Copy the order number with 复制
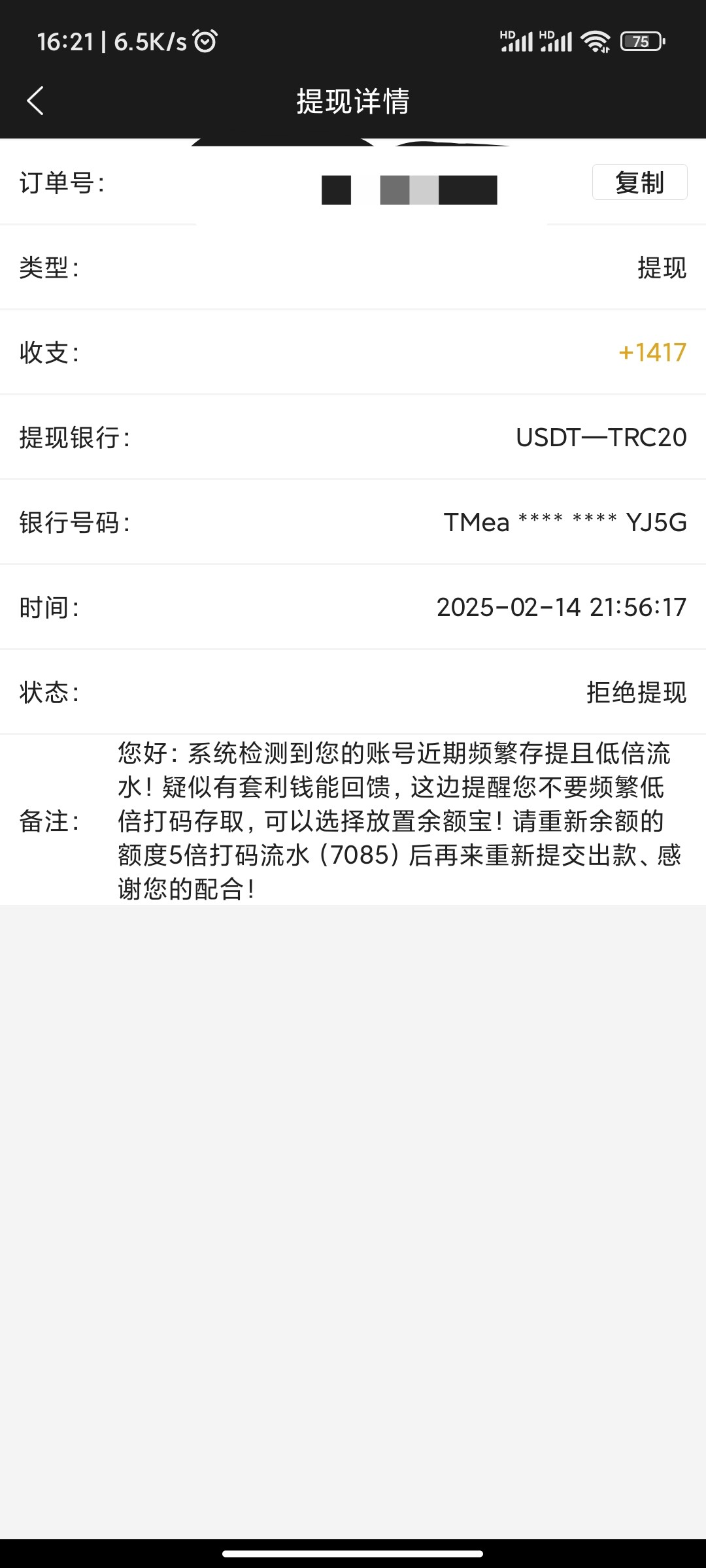This screenshot has height=1568, width=706. pyautogui.click(x=639, y=182)
